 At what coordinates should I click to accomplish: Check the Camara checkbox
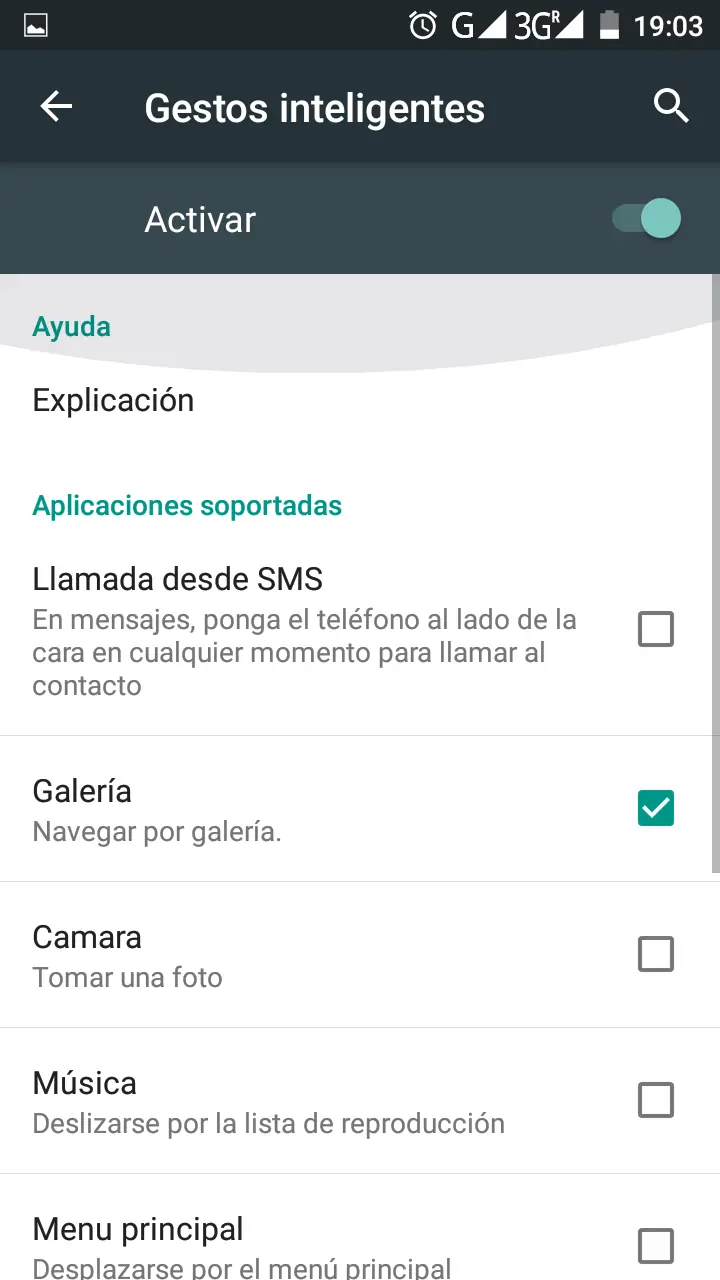click(x=656, y=954)
